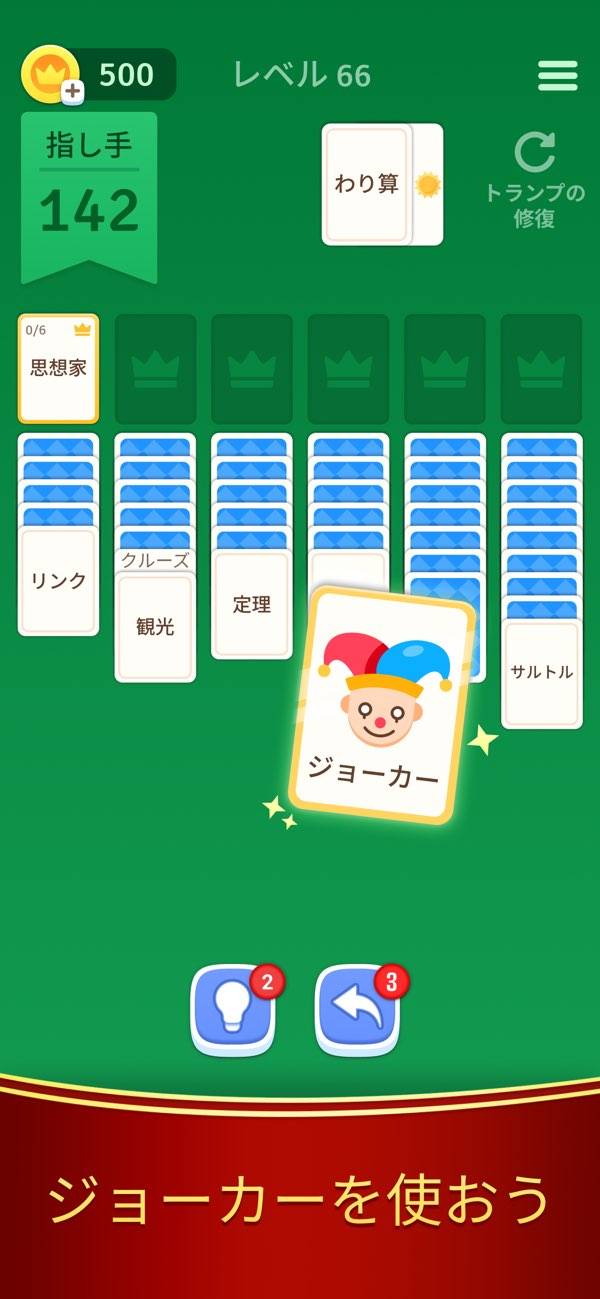Tap the わり算 stock card

[x=367, y=184]
